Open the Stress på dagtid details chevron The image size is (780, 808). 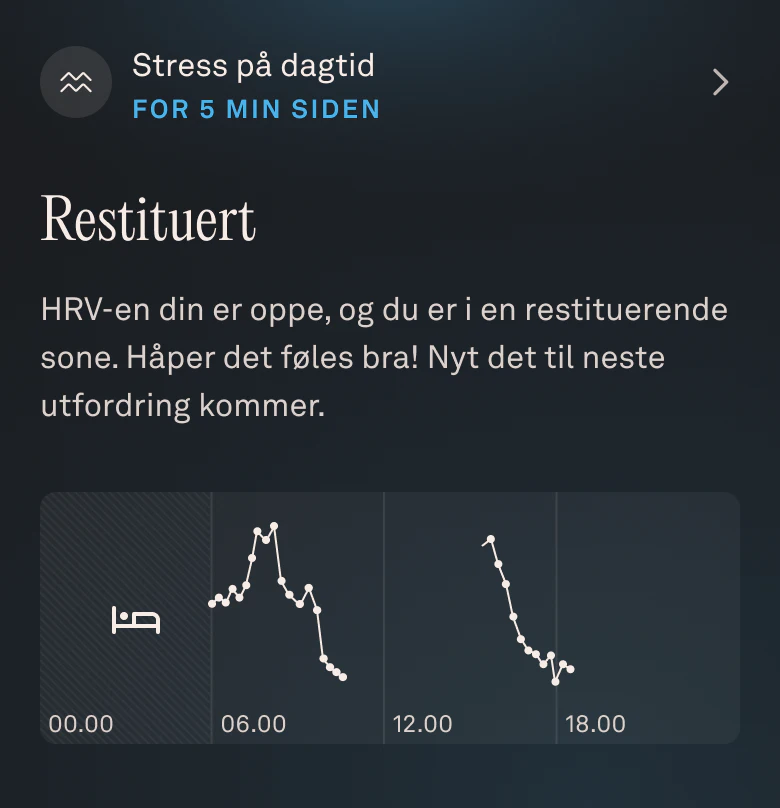coord(720,82)
